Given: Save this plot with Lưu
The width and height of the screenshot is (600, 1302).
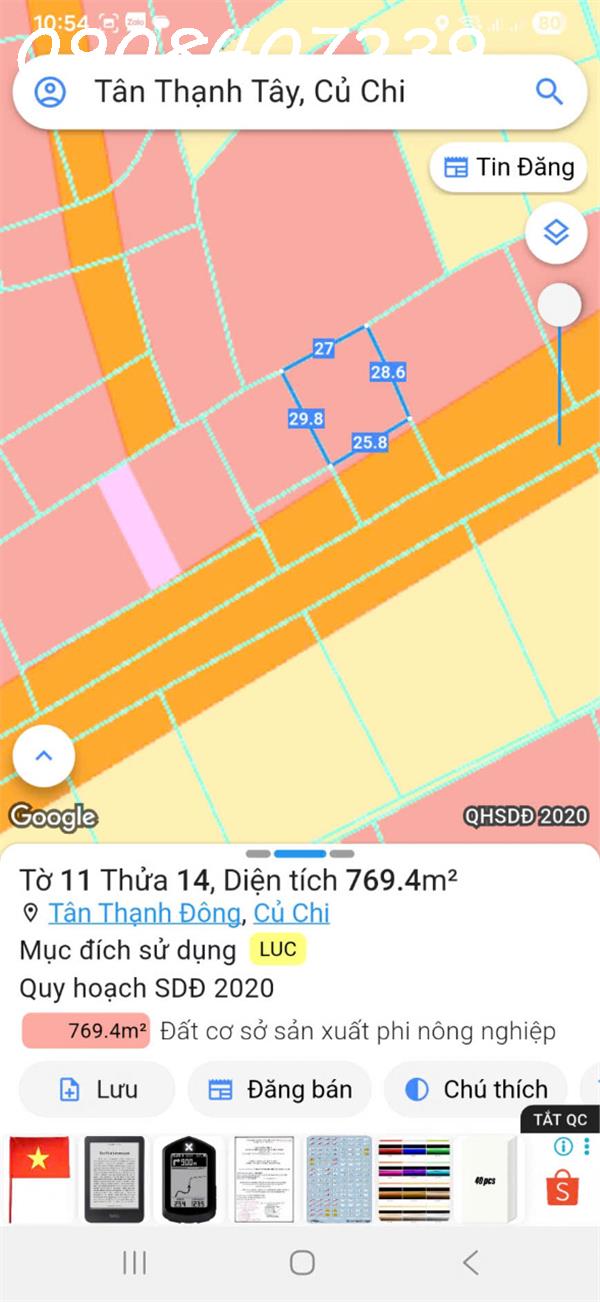Looking at the screenshot, I should pyautogui.click(x=97, y=1089).
